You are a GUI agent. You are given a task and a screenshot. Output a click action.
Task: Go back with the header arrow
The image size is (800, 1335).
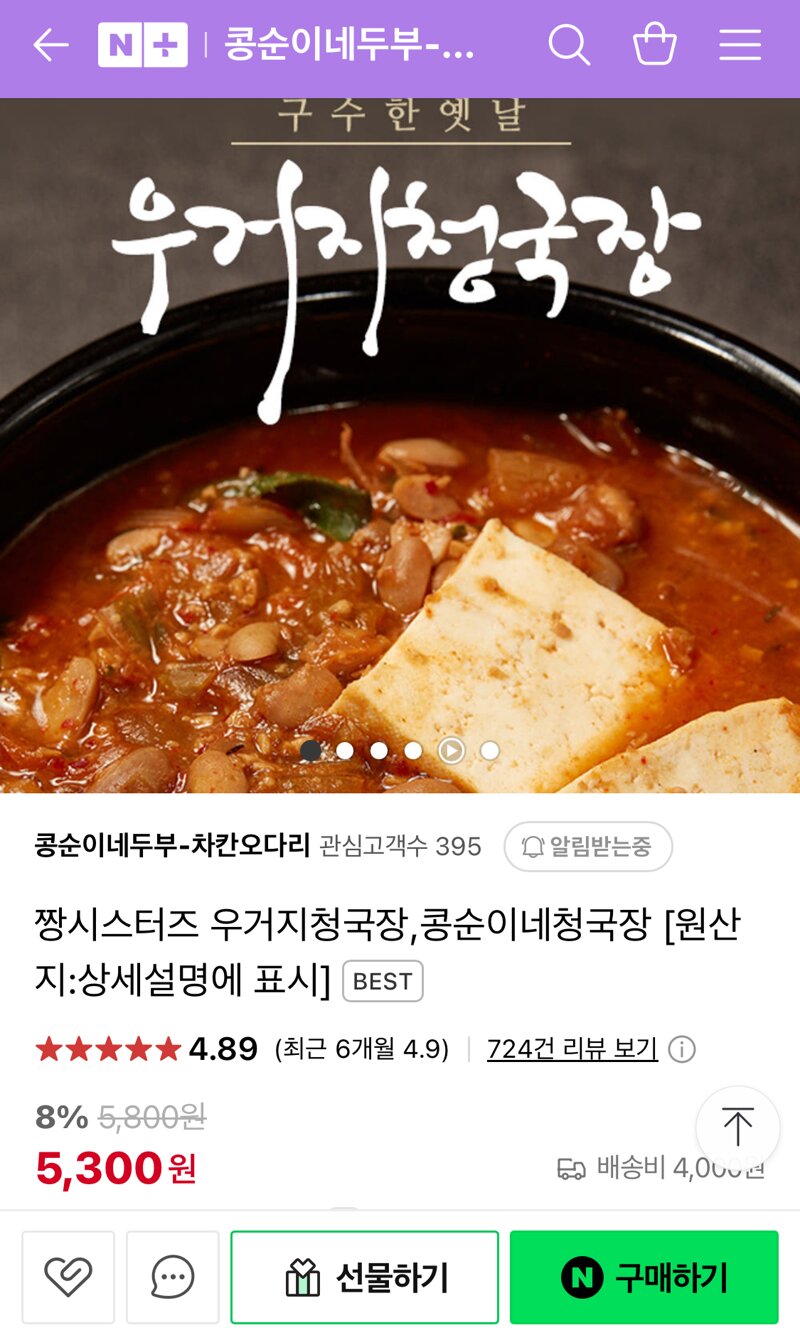tap(50, 45)
